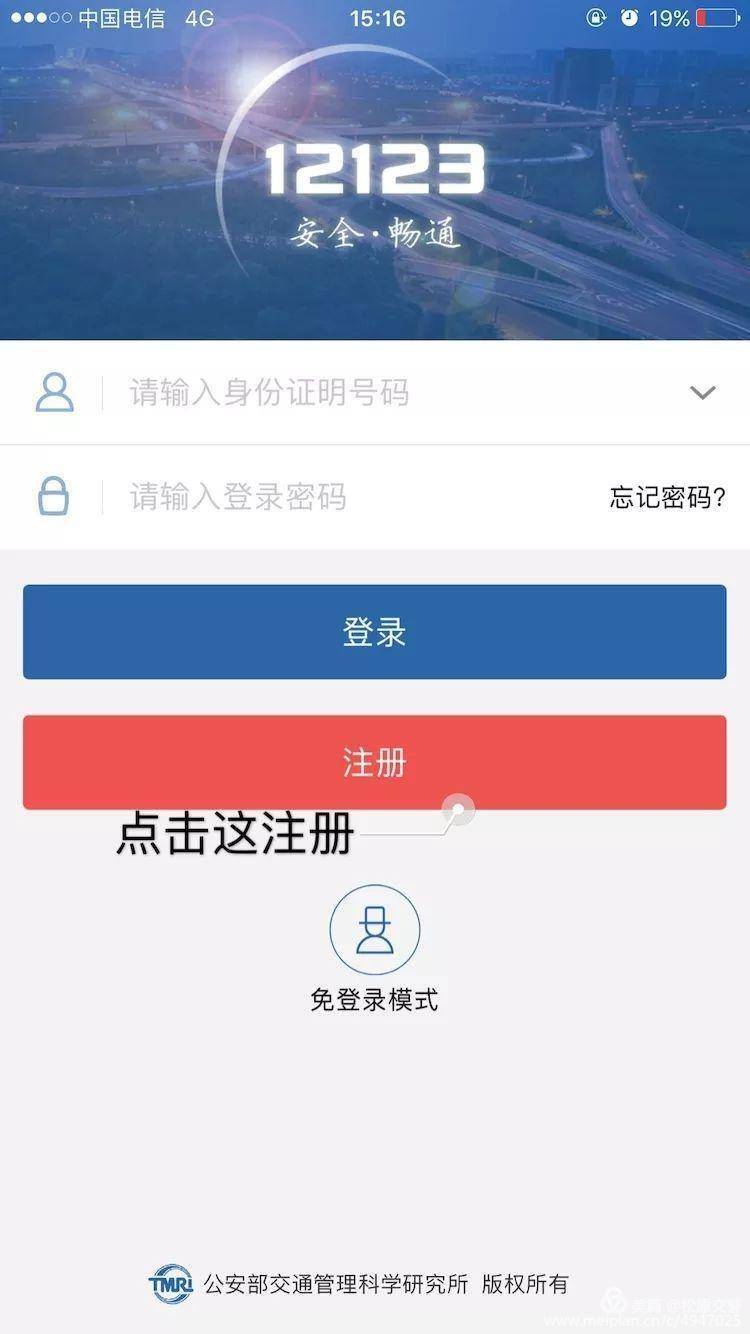Tap the ID number input field
750x1334 pixels.
coord(380,393)
